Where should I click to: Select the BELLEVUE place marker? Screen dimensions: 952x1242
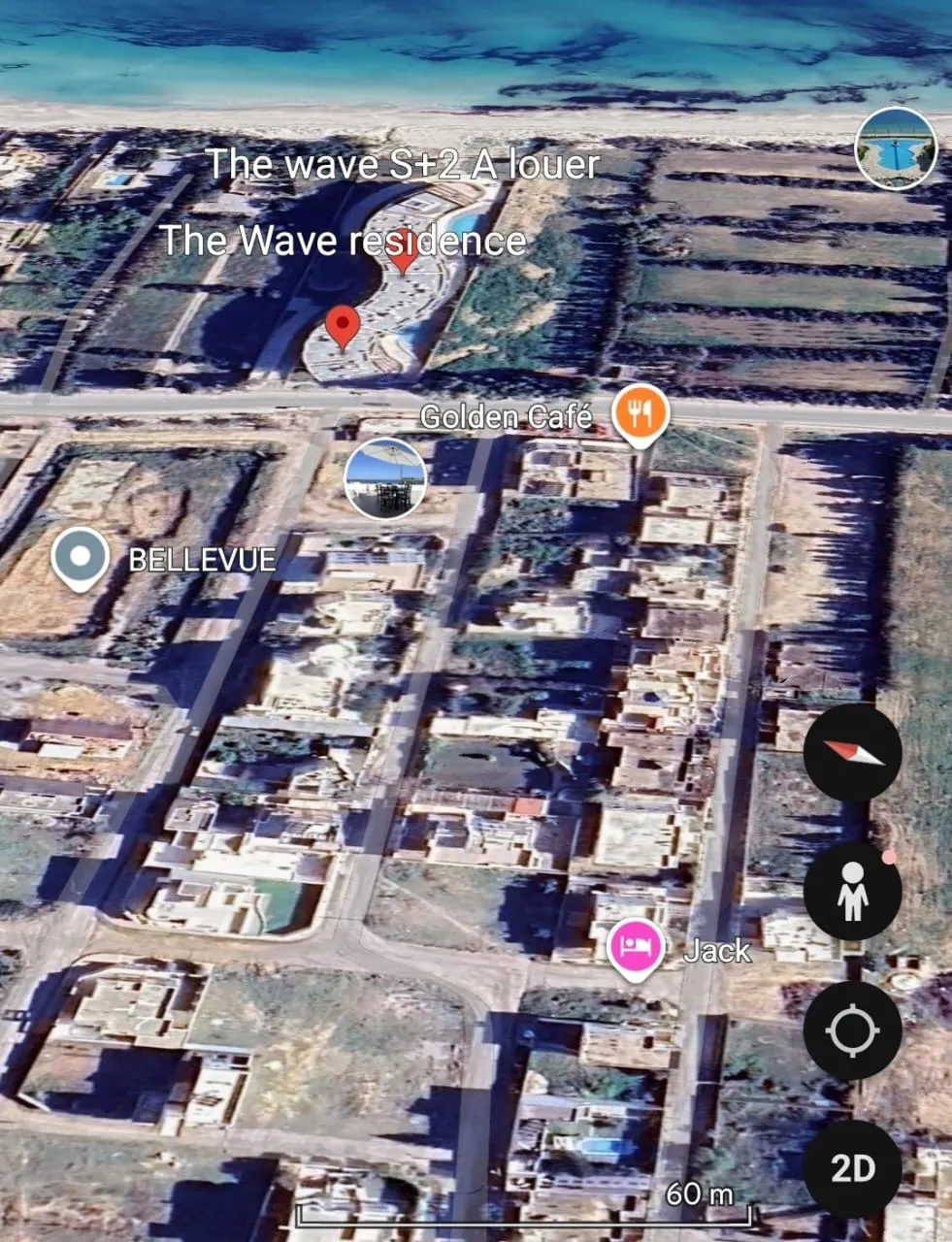[x=80, y=558]
